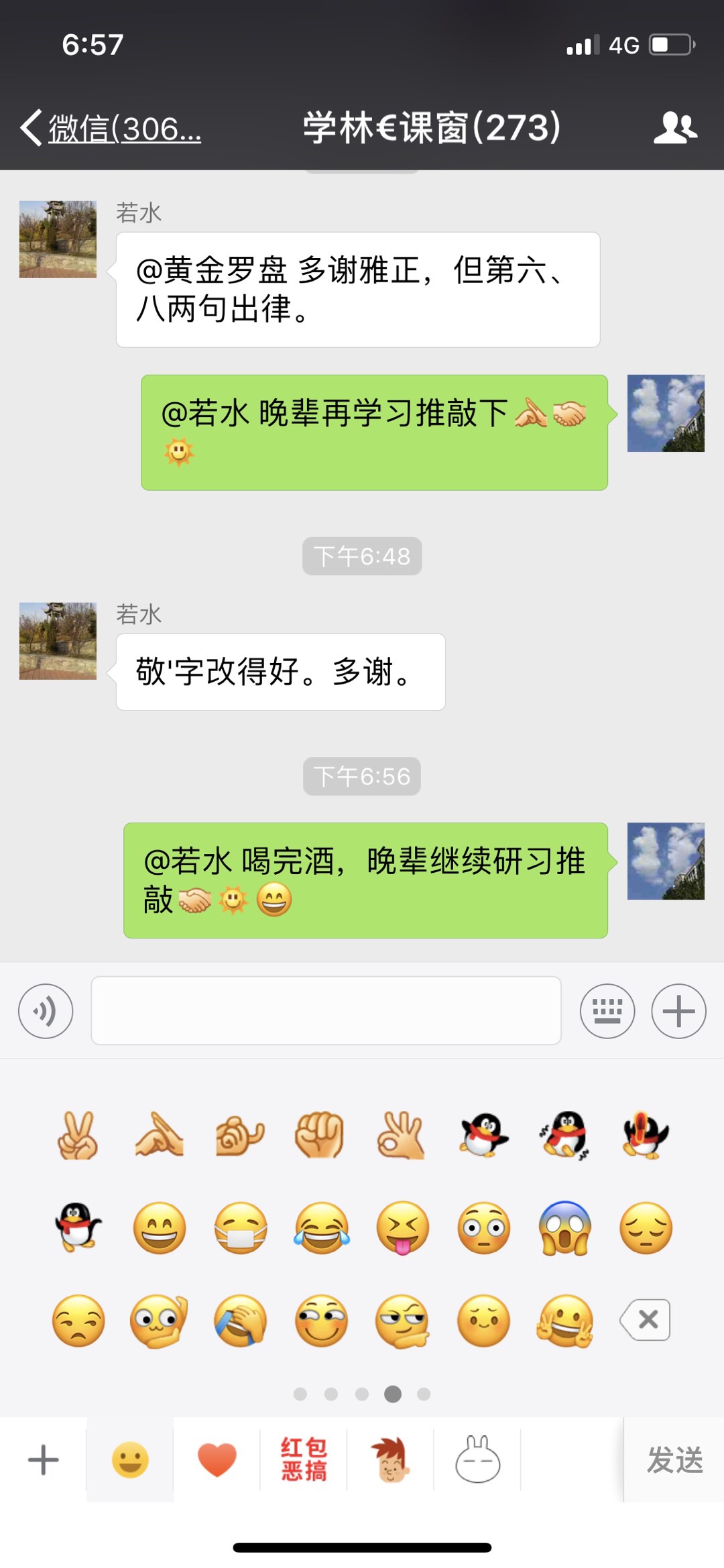Open the 红包恶搞 sticker pack
Image resolution: width=724 pixels, height=1568 pixels.
pos(304,1460)
